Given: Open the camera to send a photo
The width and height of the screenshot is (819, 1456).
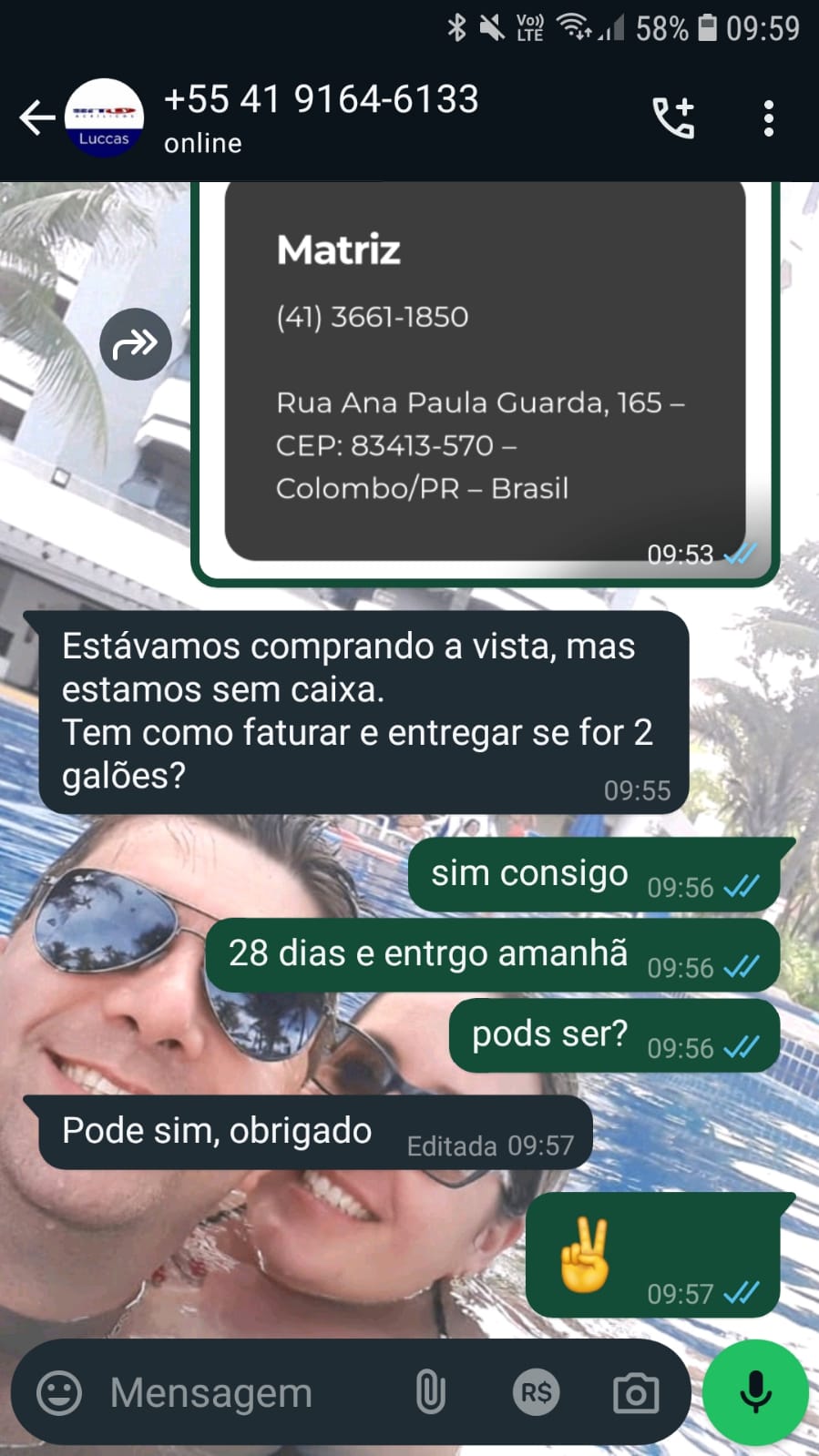Looking at the screenshot, I should click(635, 1393).
